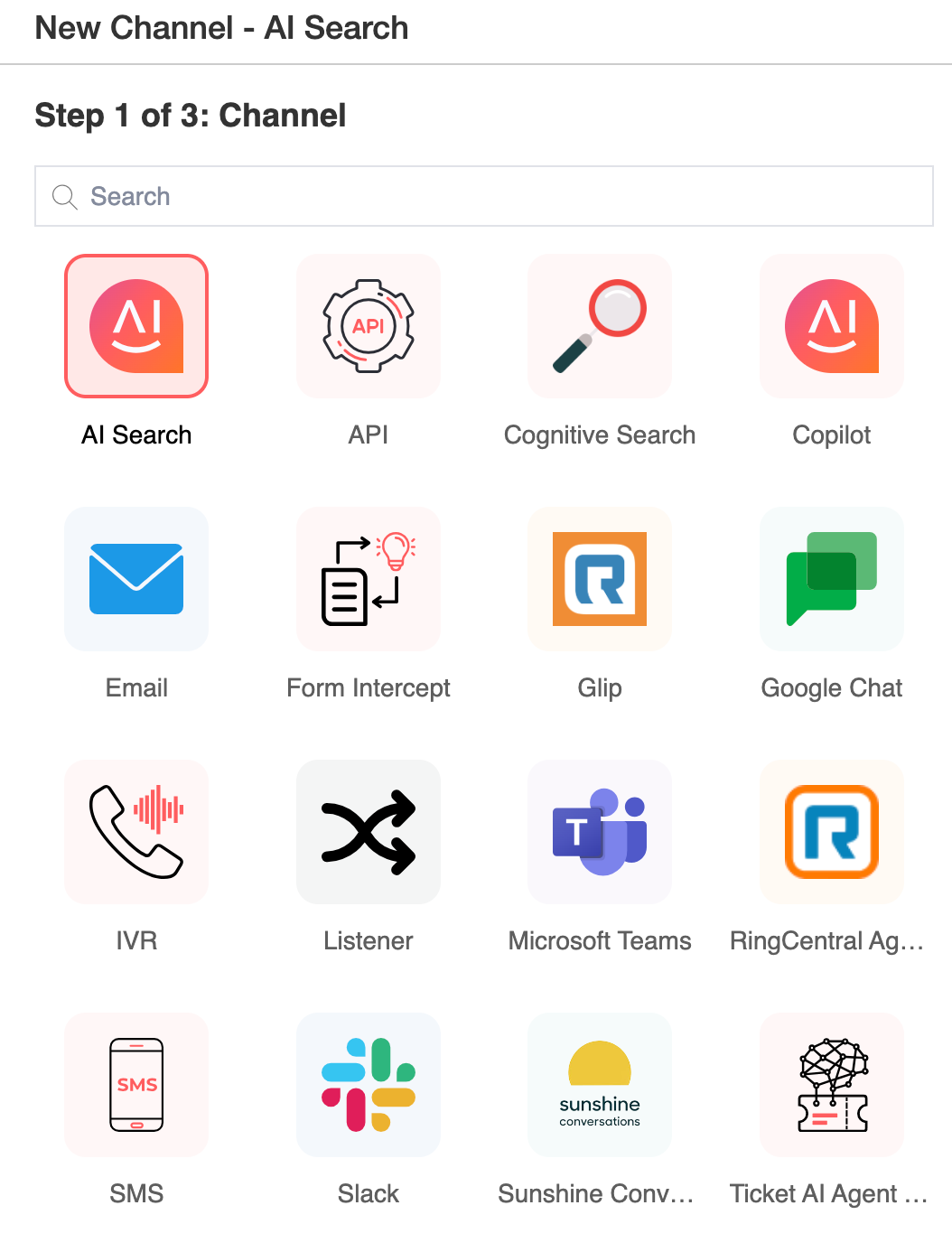Pick the Cognitive Search channel
Viewport: 952px width, 1252px height.
600,326
